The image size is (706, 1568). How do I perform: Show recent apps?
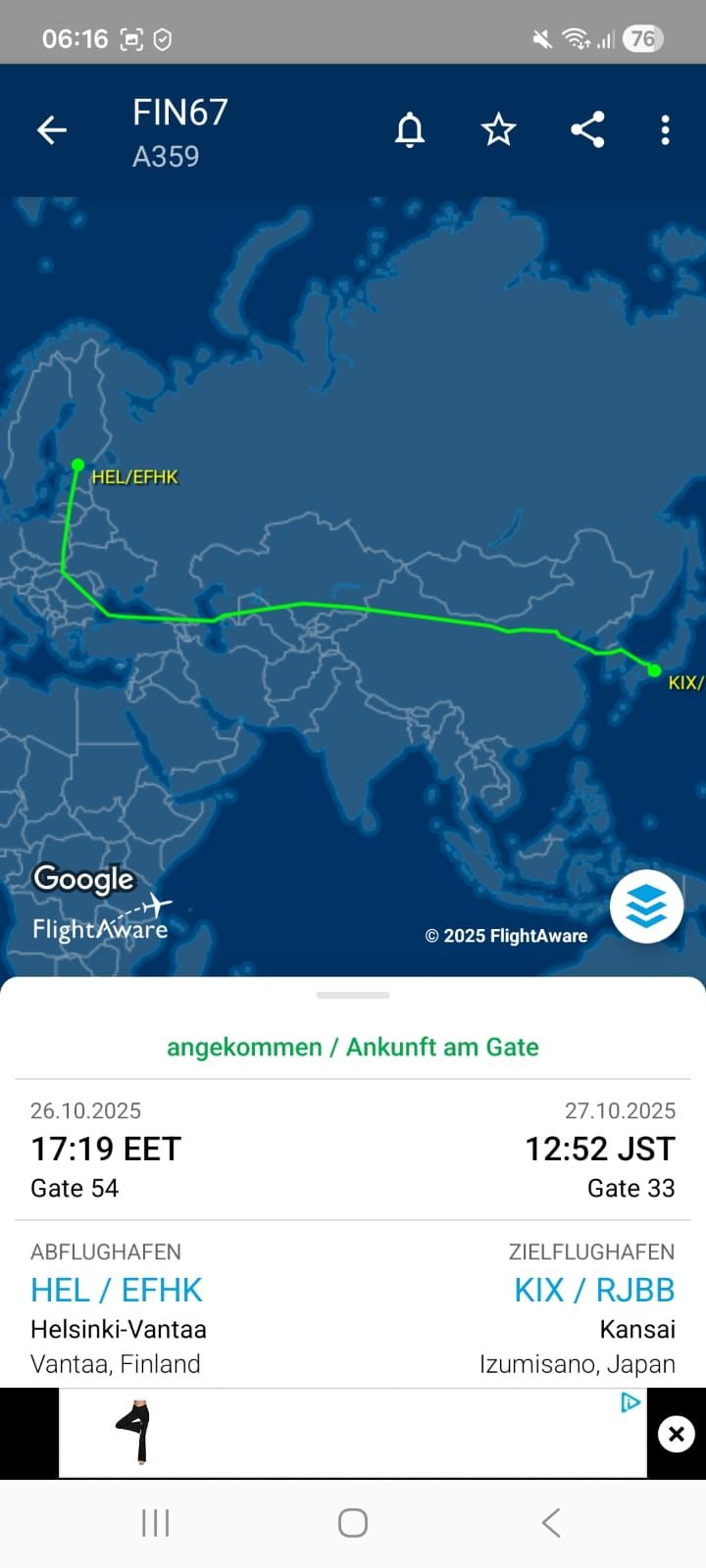pyautogui.click(x=156, y=1523)
